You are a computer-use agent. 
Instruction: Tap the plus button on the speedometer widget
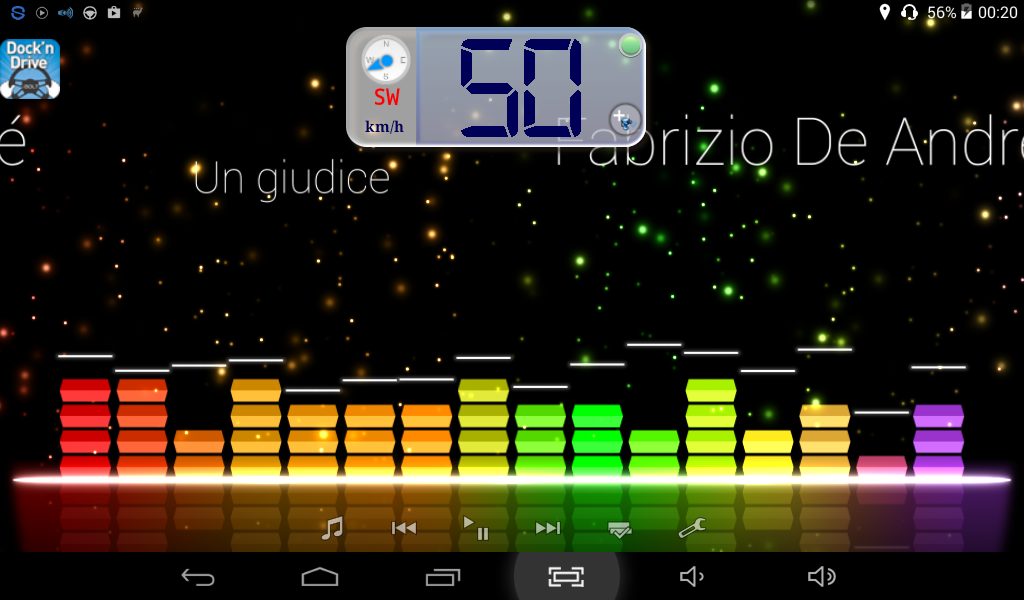(x=625, y=119)
